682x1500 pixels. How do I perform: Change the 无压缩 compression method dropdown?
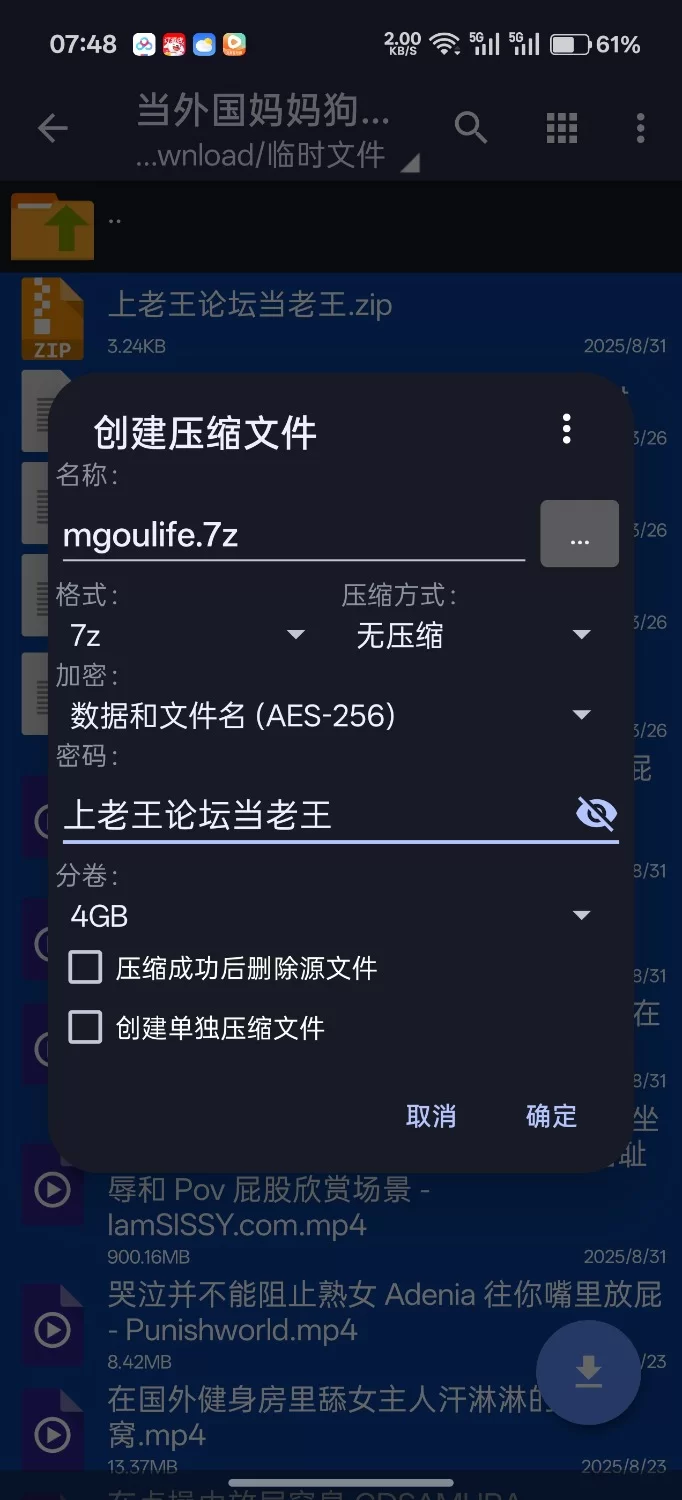pyautogui.click(x=472, y=635)
